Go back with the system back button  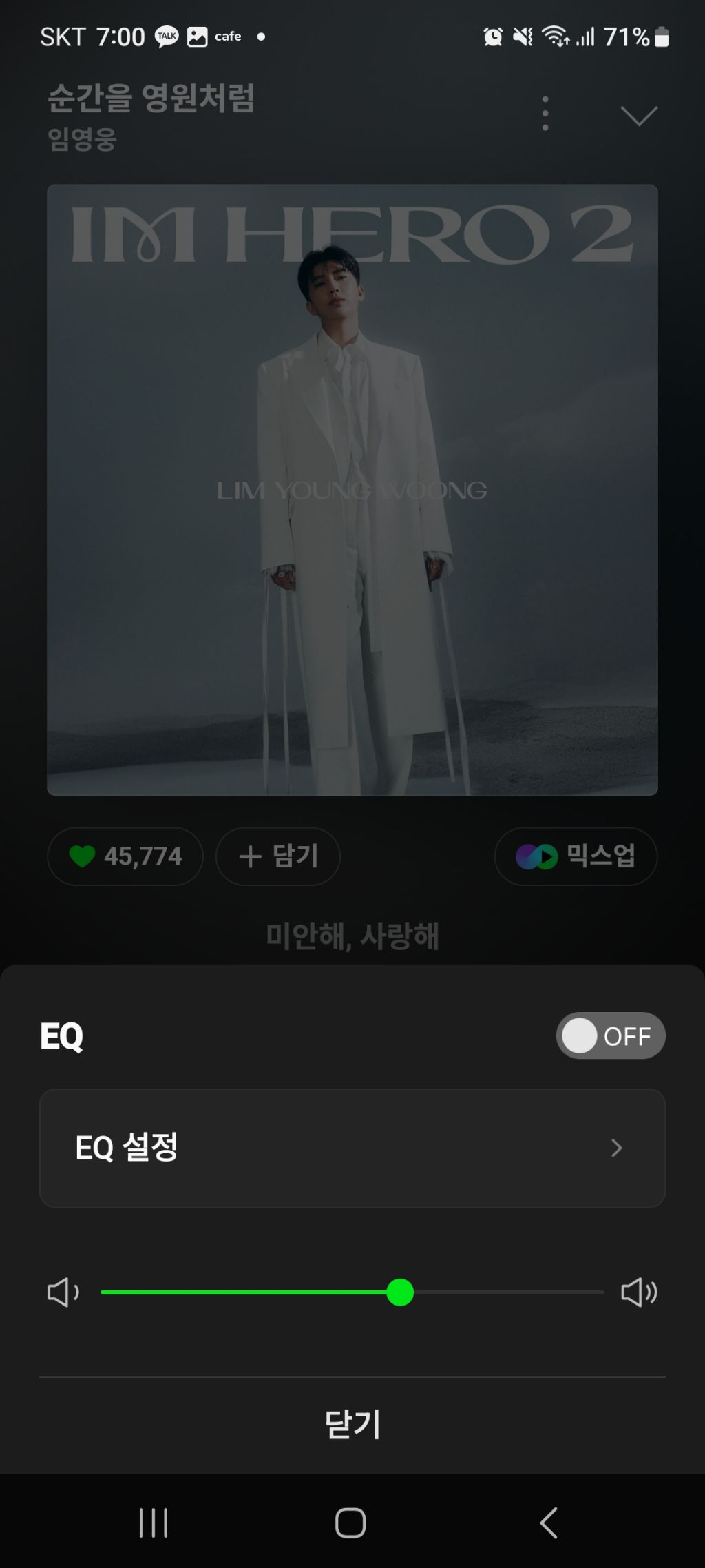pos(549,1523)
